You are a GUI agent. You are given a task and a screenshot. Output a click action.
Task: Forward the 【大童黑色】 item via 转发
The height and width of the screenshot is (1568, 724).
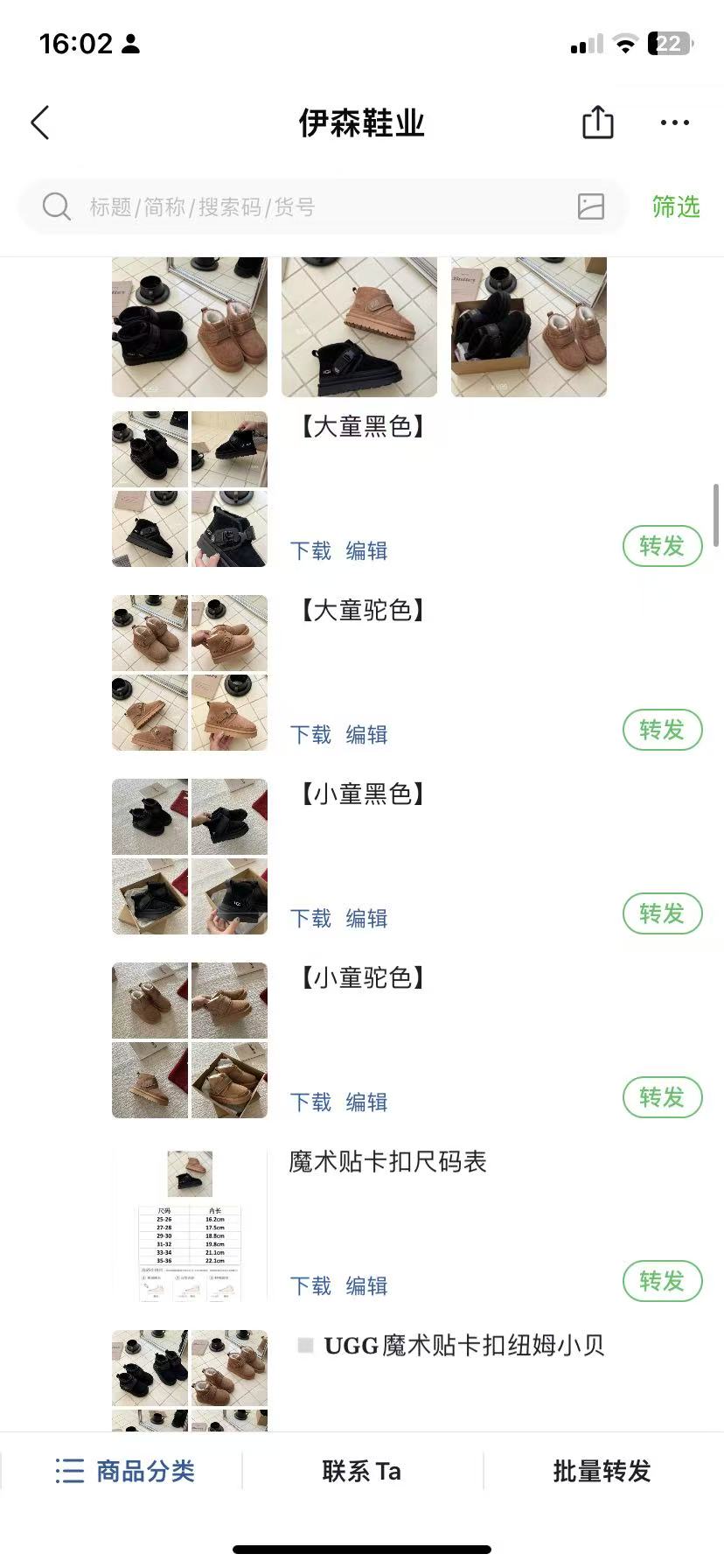(662, 546)
